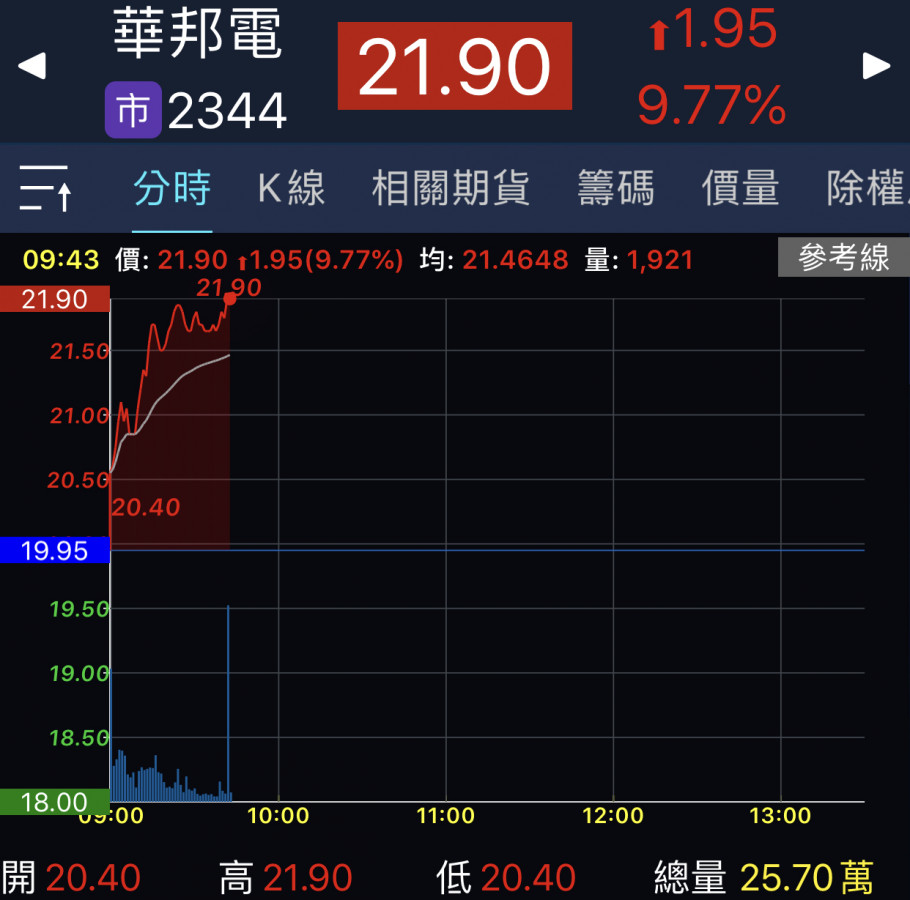The width and height of the screenshot is (910, 900).
Task: Go to the previous stock arrow
Action: point(32,67)
